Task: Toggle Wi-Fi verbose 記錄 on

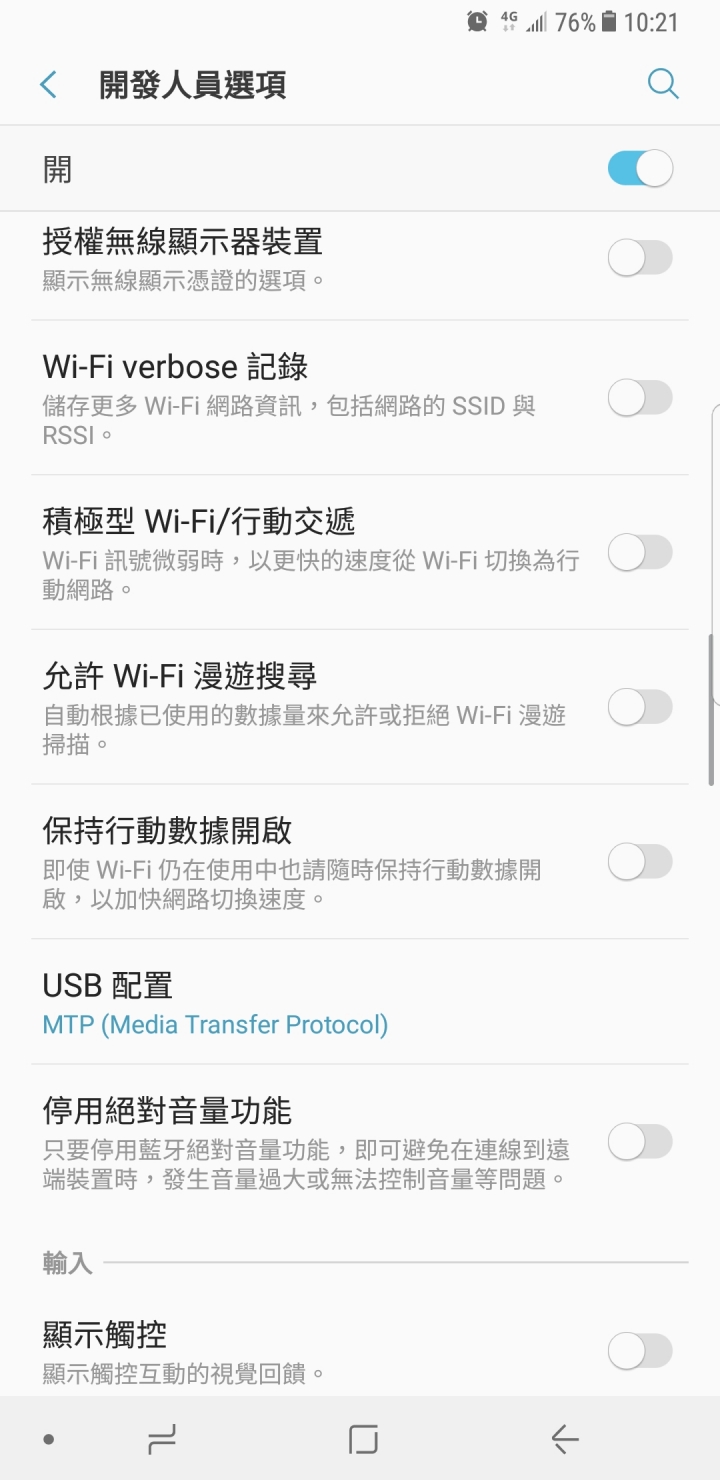Action: 640,398
